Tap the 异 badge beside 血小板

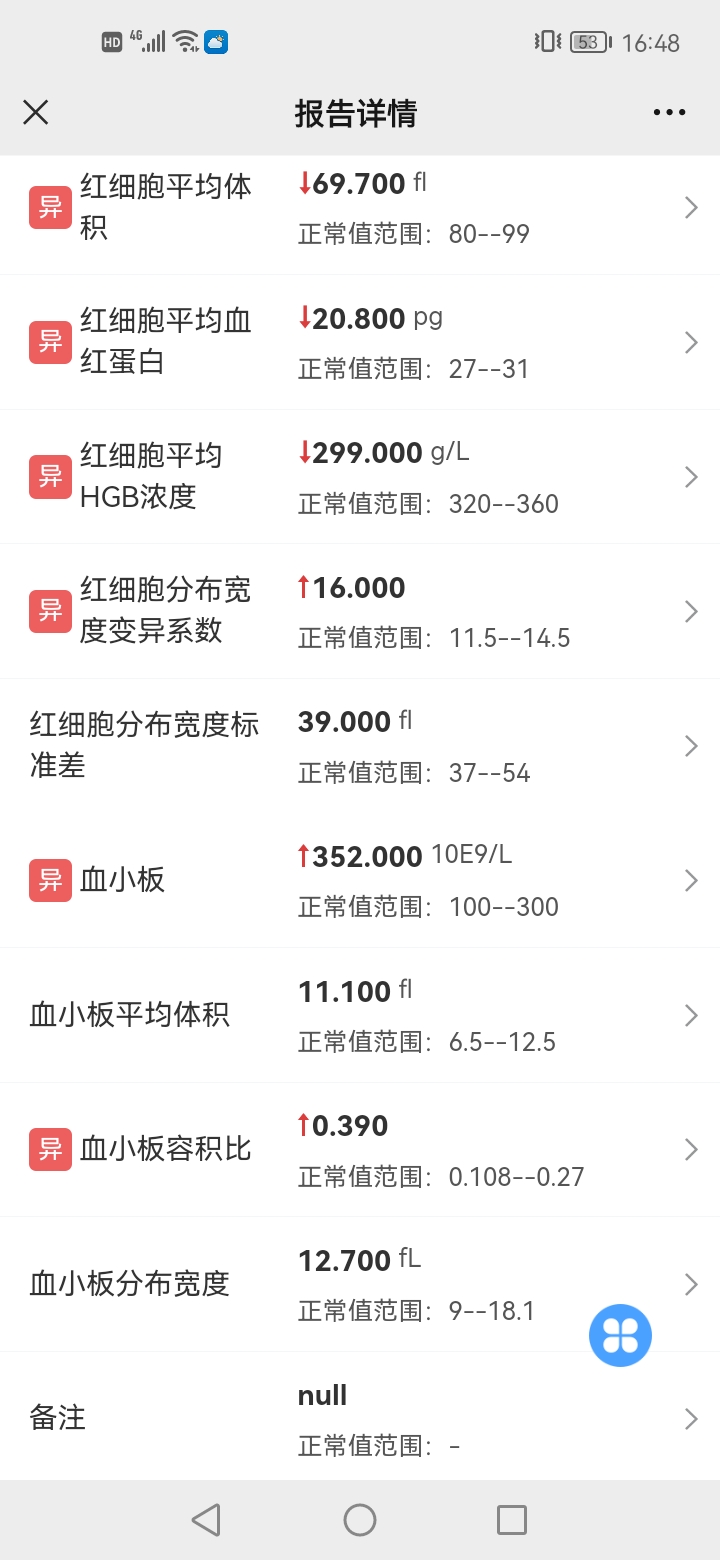pos(49,880)
